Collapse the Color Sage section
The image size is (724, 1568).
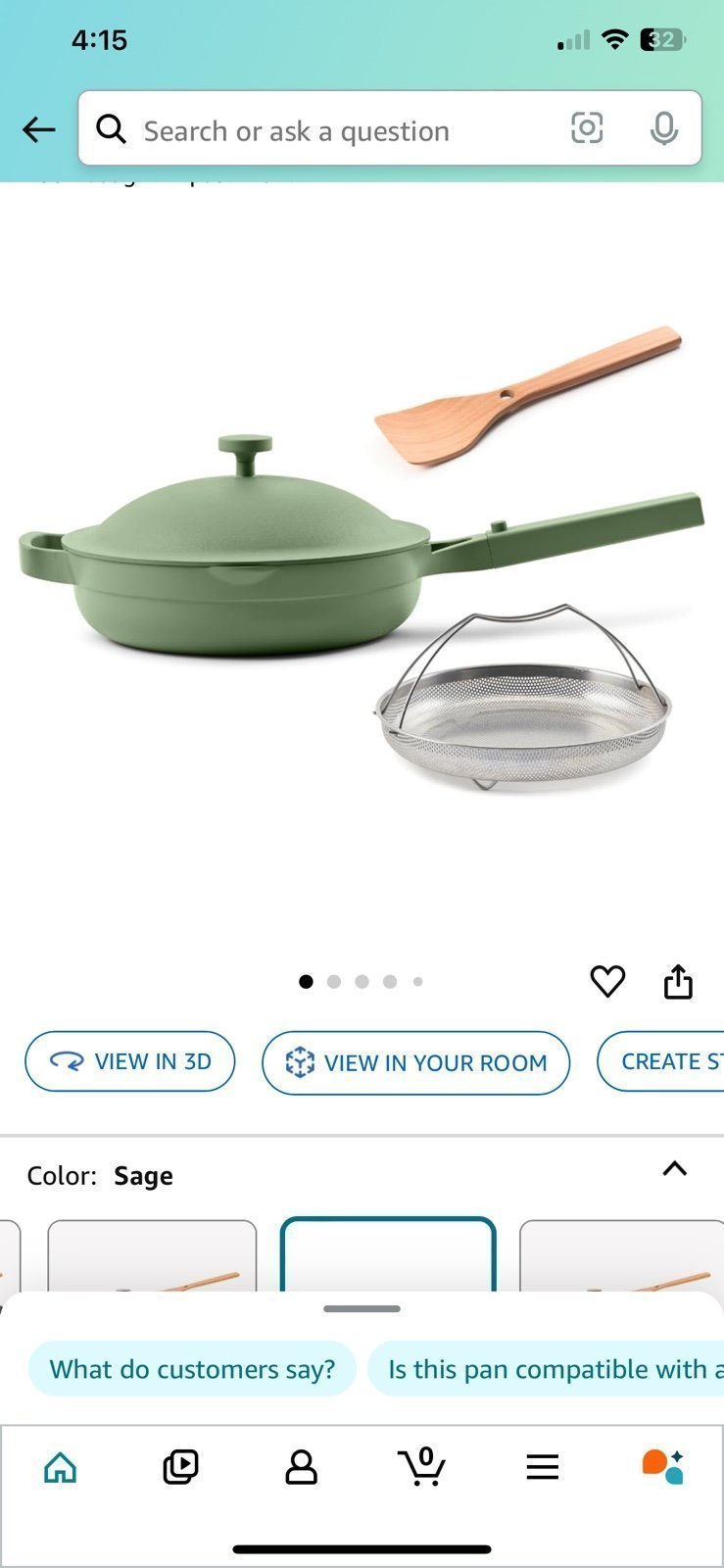pyautogui.click(x=674, y=1168)
